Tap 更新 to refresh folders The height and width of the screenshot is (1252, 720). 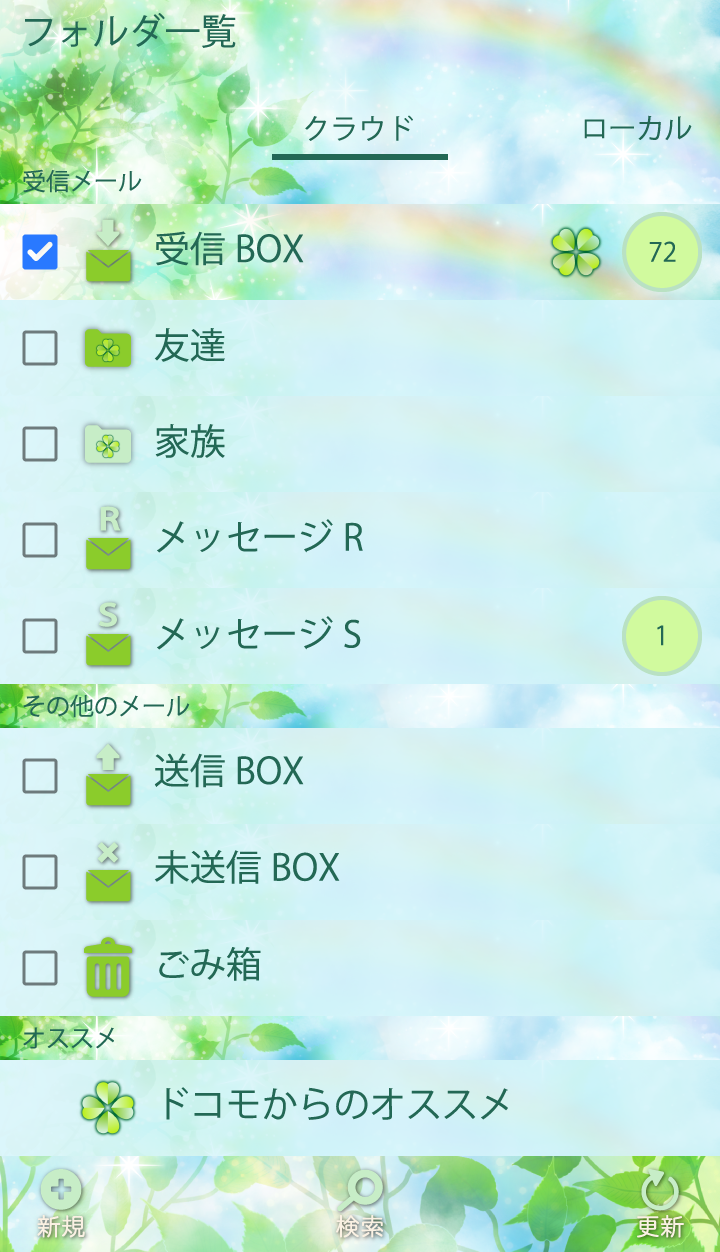660,1204
